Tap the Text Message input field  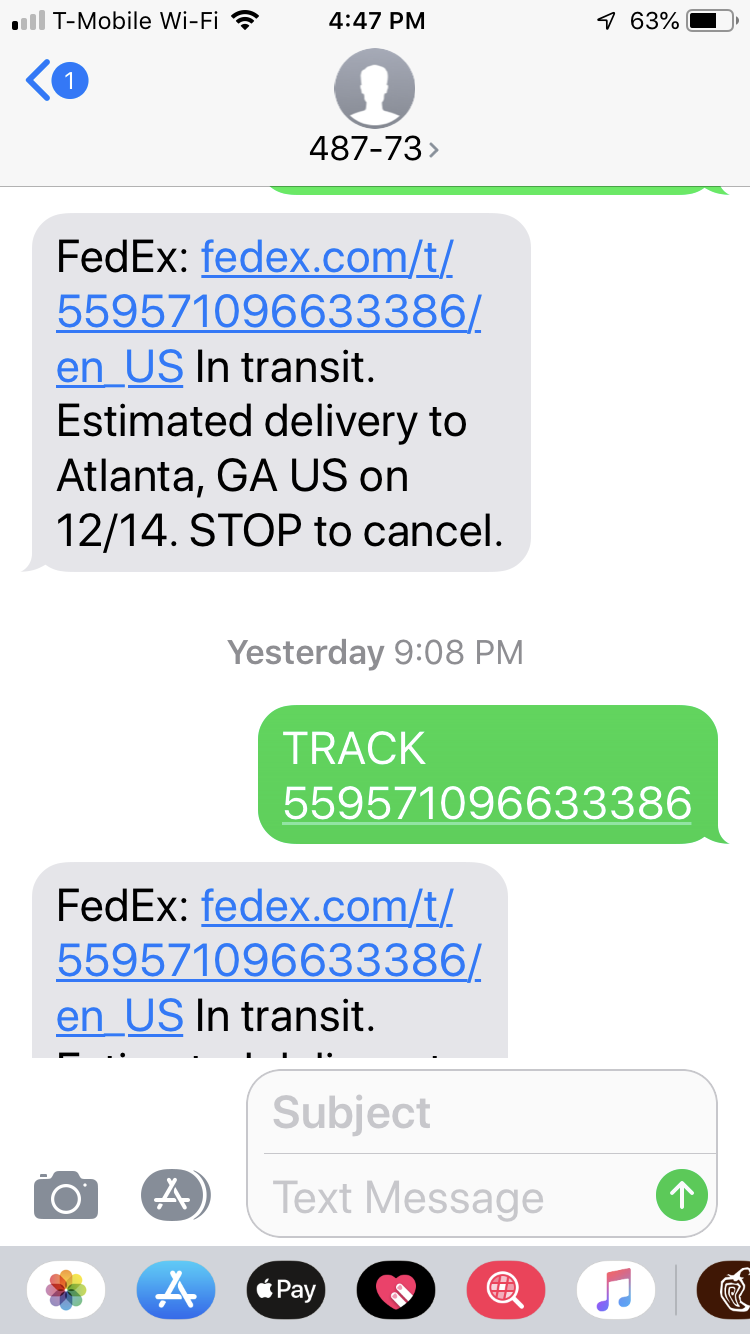455,1196
